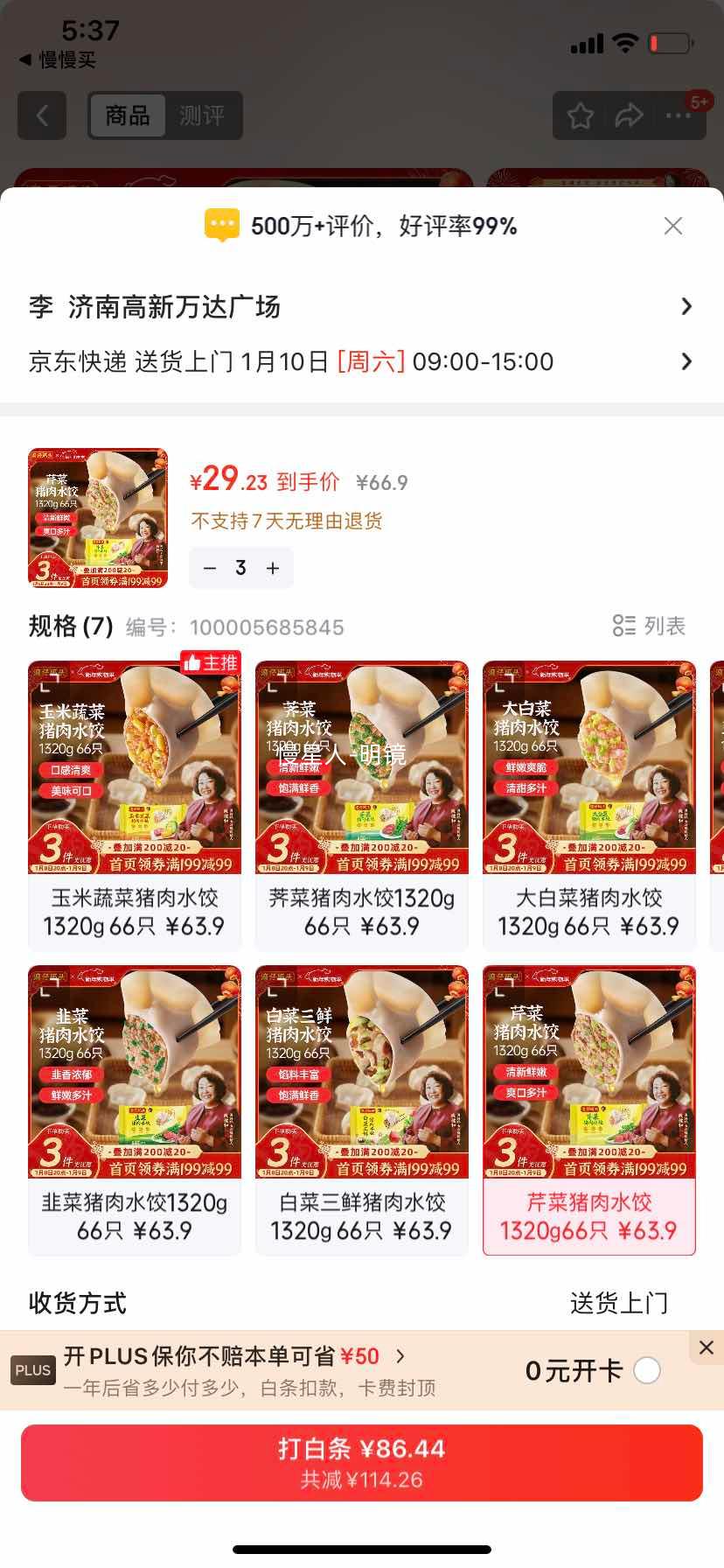Switch to the 商品 tab
Image resolution: width=724 pixels, height=1568 pixels.
point(127,115)
